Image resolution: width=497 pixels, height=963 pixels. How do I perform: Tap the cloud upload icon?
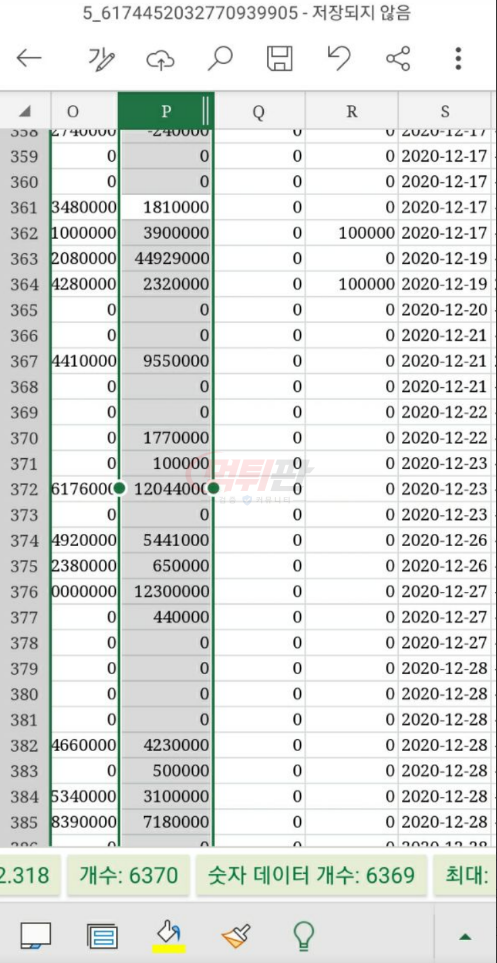click(160, 60)
